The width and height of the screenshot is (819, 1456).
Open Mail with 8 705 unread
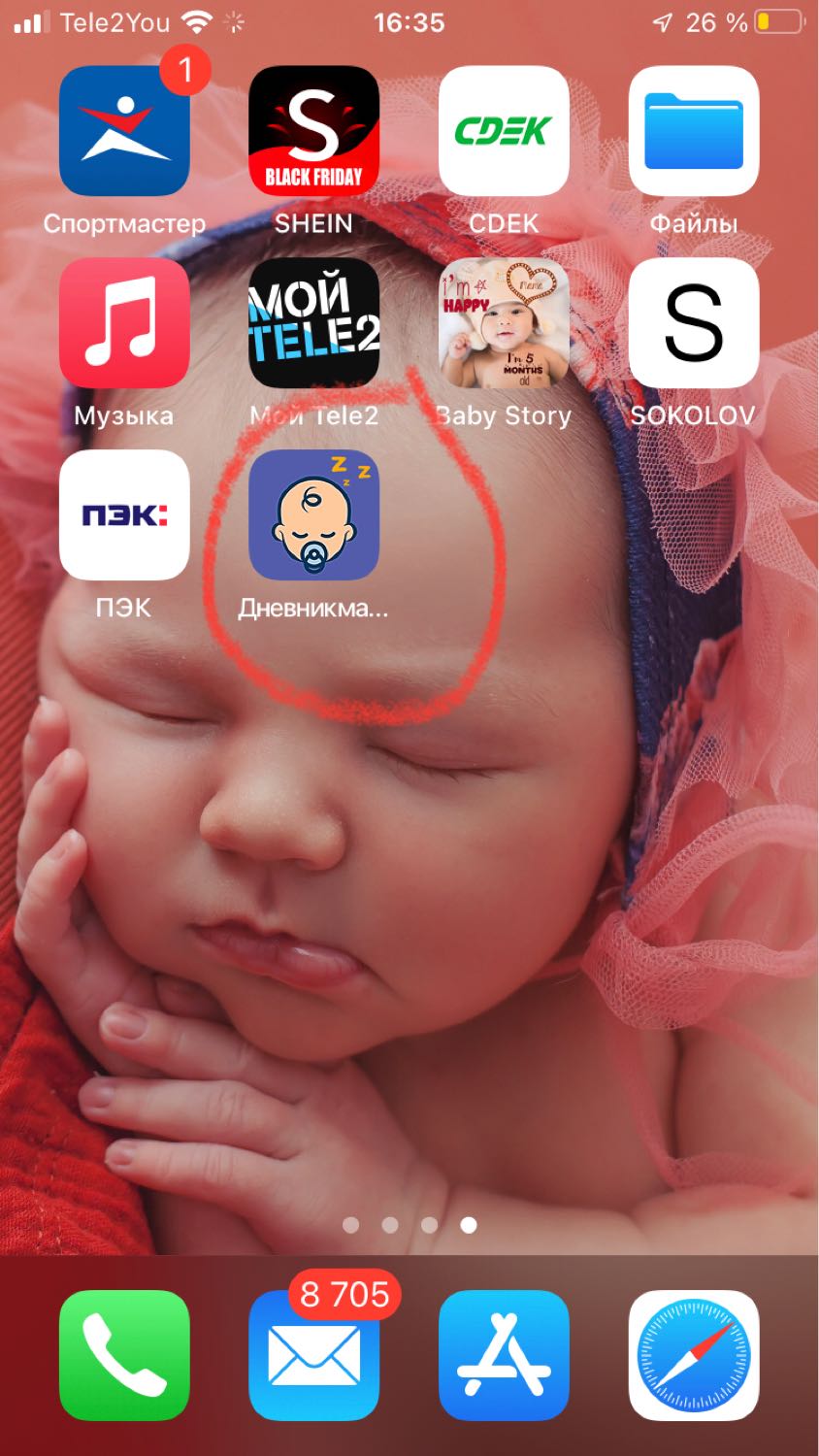(x=313, y=1355)
